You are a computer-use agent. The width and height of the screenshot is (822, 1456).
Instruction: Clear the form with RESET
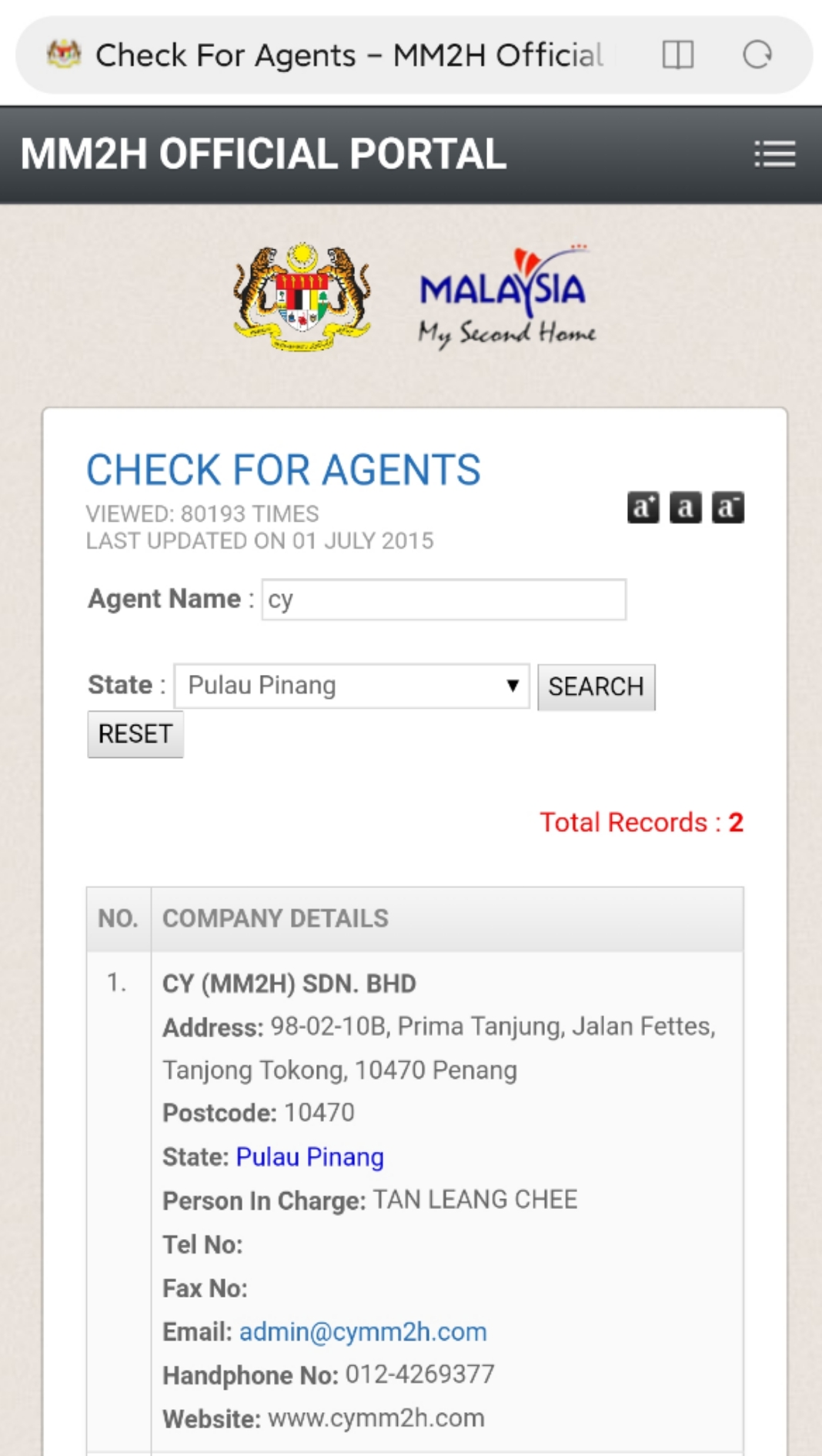(x=135, y=734)
